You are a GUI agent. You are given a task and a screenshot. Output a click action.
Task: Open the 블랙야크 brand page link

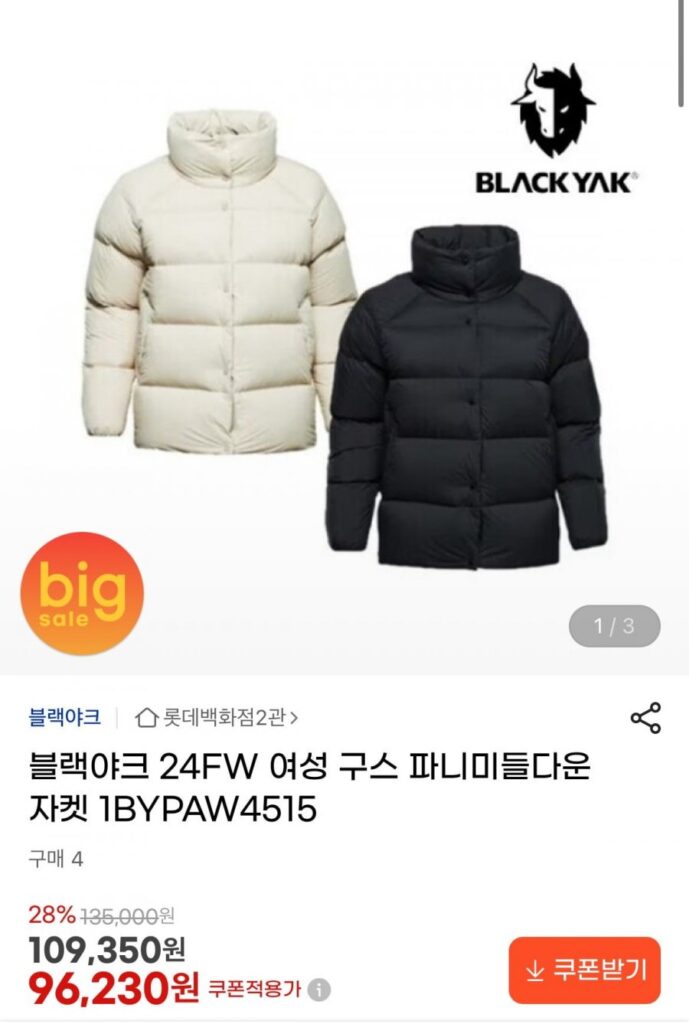65,717
